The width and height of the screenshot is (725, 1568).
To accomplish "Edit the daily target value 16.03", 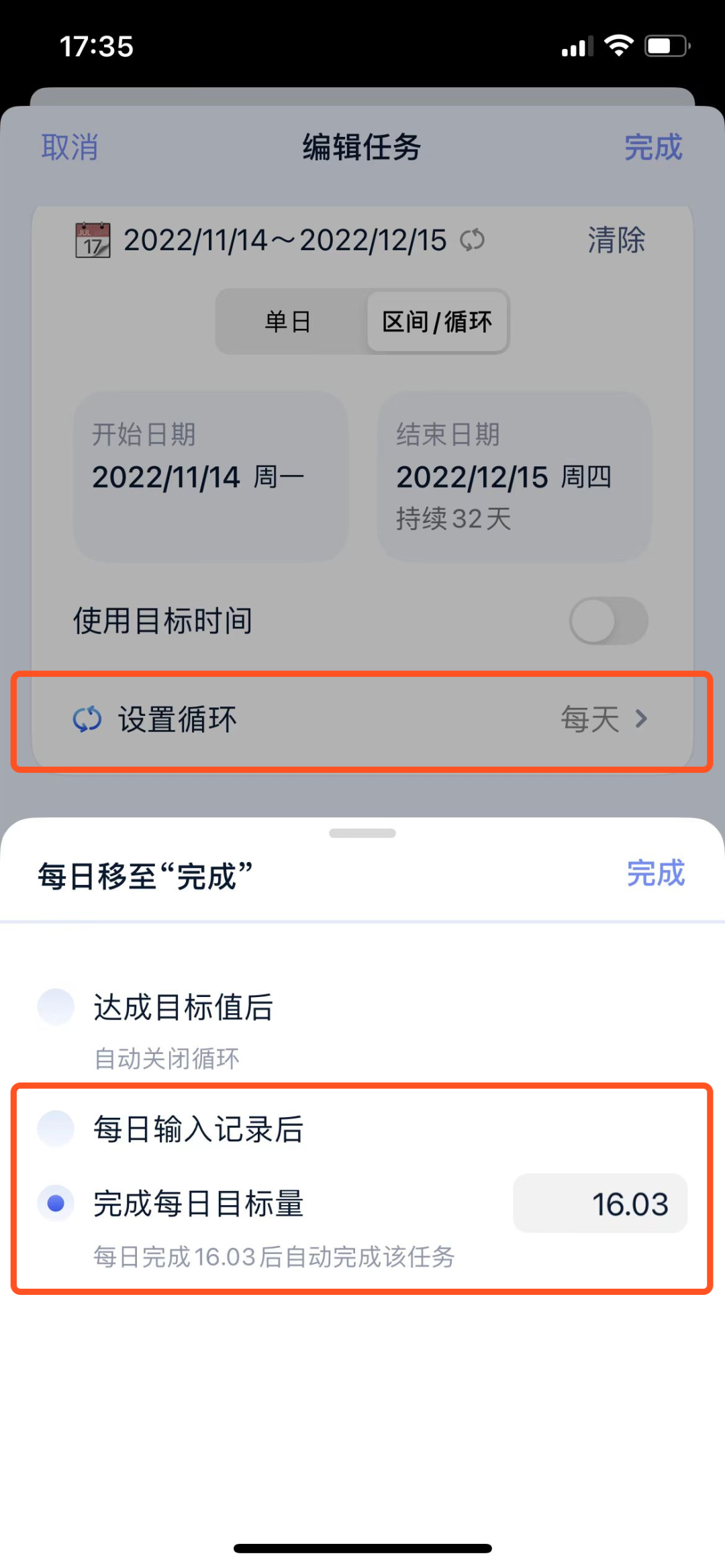I will [x=600, y=1203].
